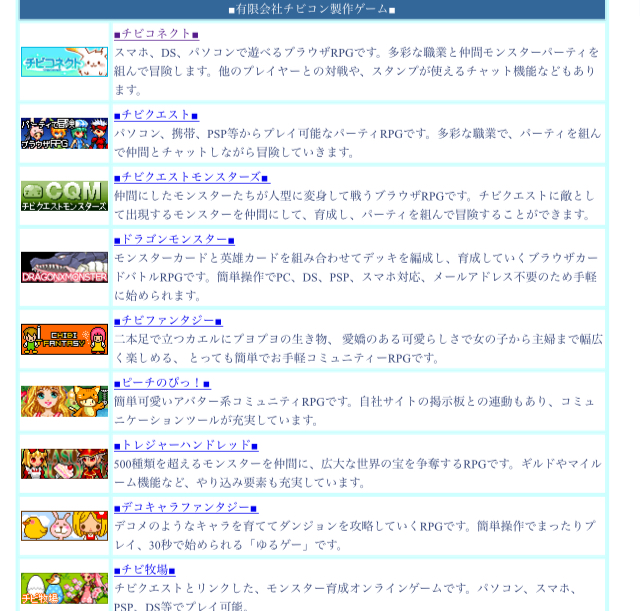Open the トレジャーハンドレッド link
The image size is (640, 611).
tap(186, 445)
